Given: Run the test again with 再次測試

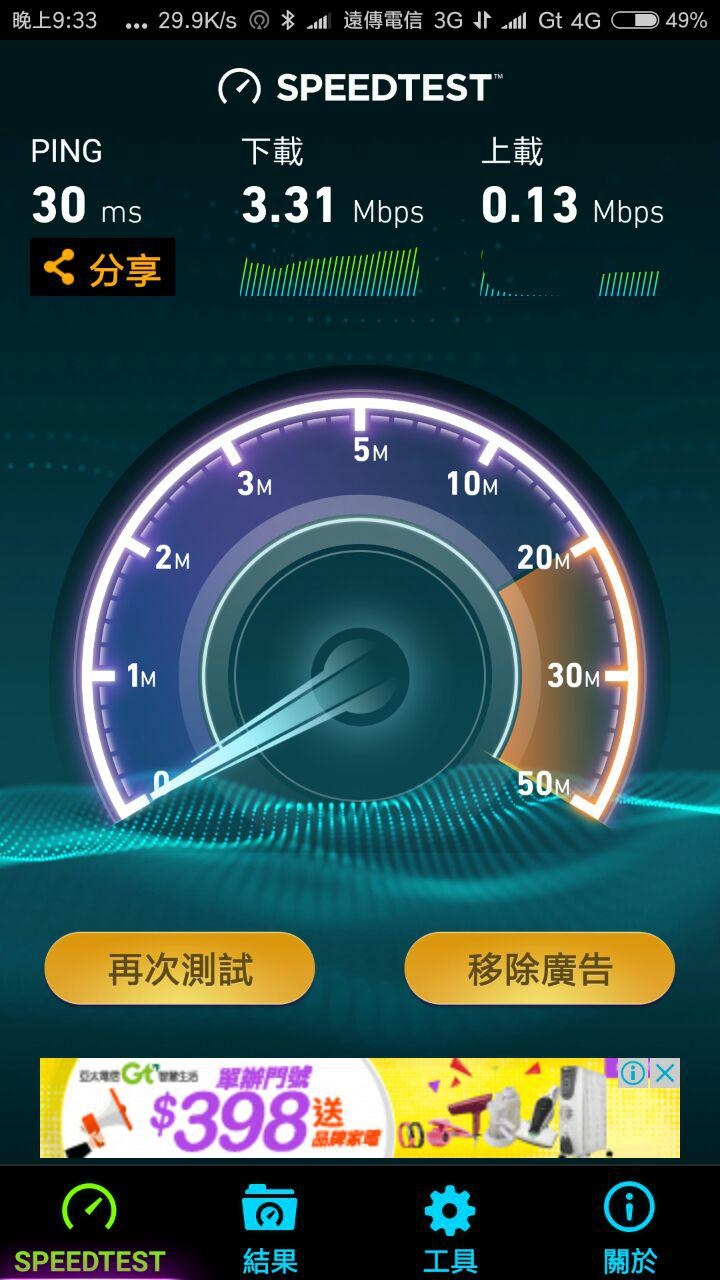Looking at the screenshot, I should point(180,969).
